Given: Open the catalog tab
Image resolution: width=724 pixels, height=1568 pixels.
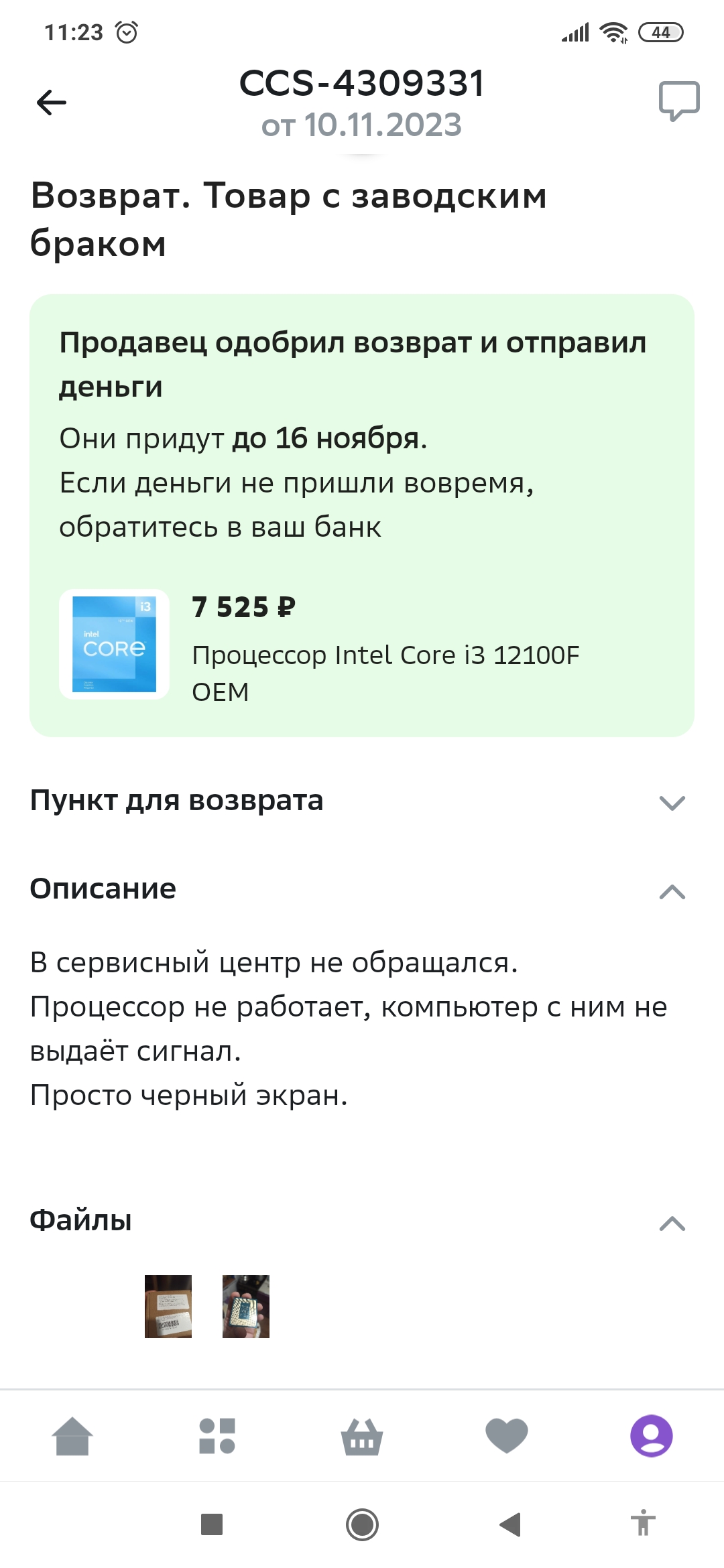Looking at the screenshot, I should tap(217, 1436).
